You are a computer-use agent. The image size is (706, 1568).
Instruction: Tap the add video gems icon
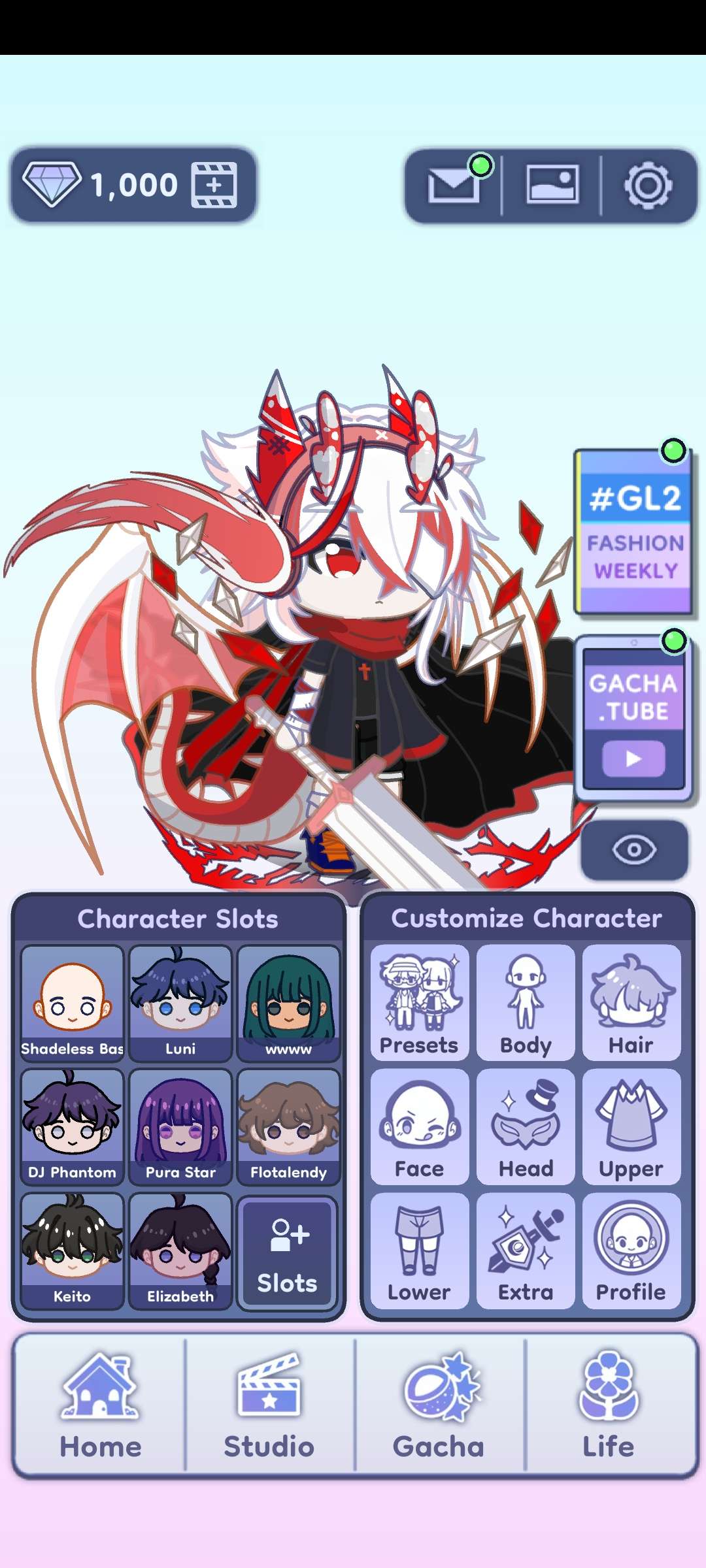pos(214,186)
